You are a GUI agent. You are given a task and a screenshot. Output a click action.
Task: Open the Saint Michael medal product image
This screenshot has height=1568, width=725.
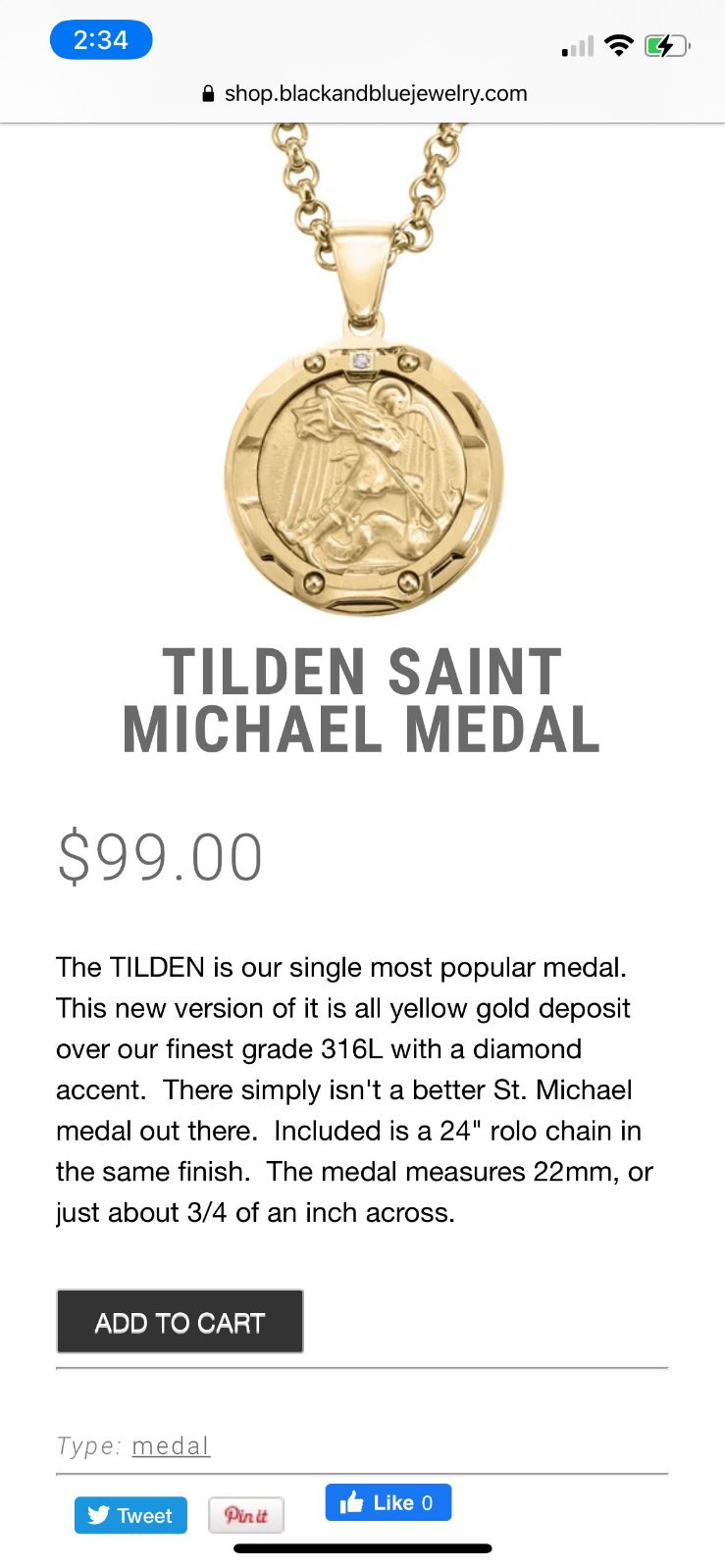(x=364, y=371)
